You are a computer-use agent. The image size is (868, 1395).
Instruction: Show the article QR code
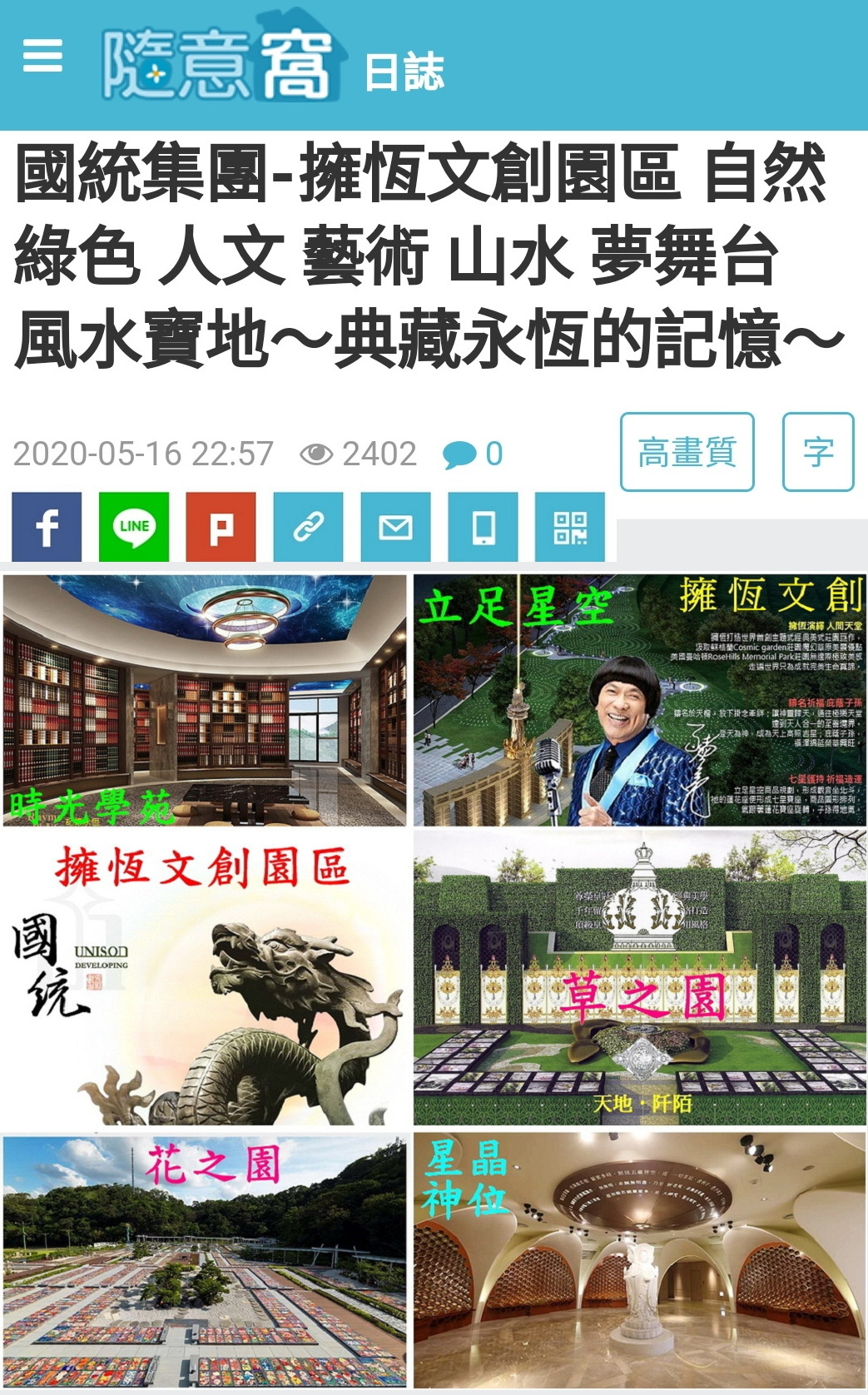coord(570,527)
